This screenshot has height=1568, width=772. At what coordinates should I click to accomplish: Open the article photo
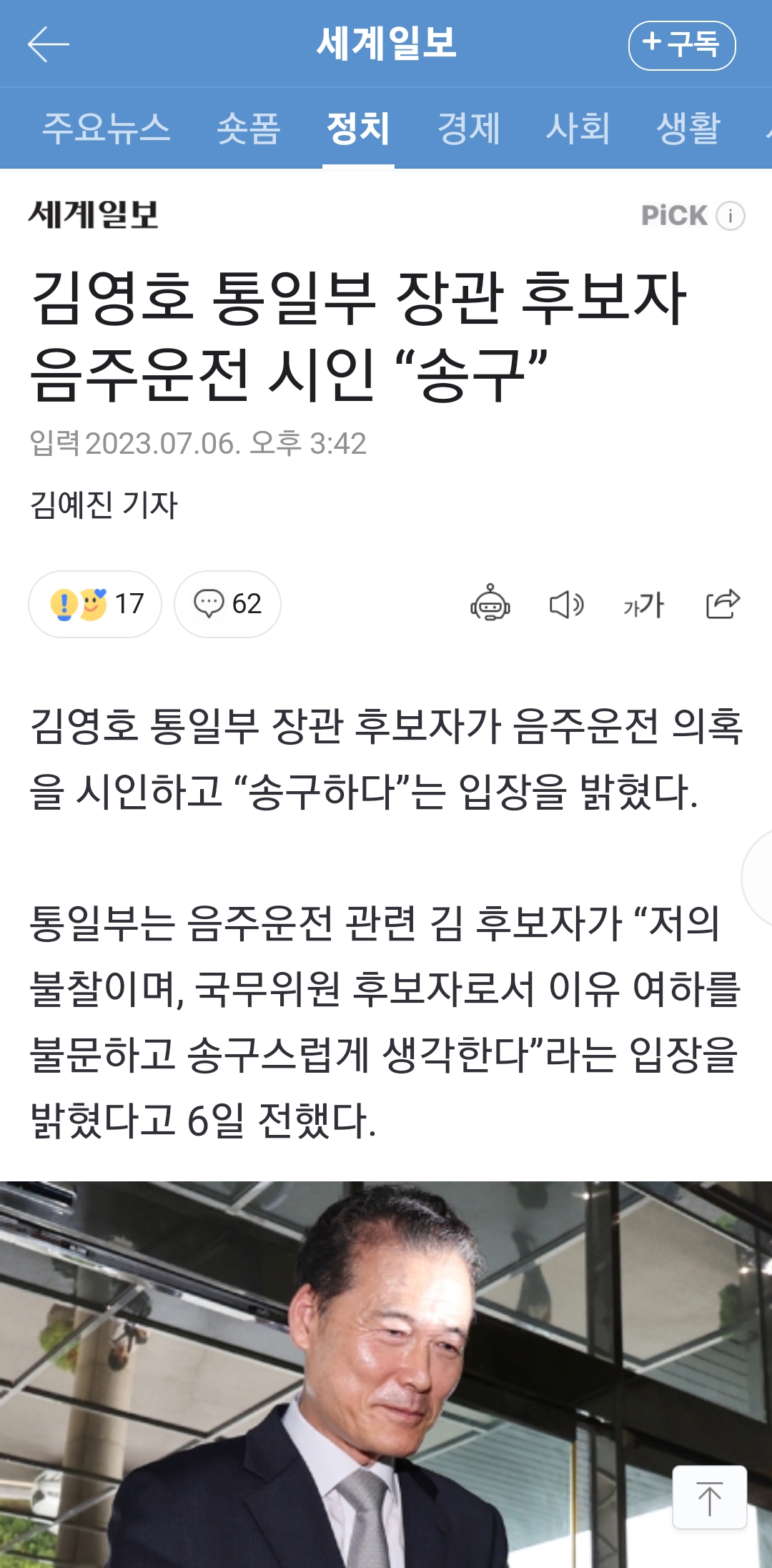(x=386, y=1374)
